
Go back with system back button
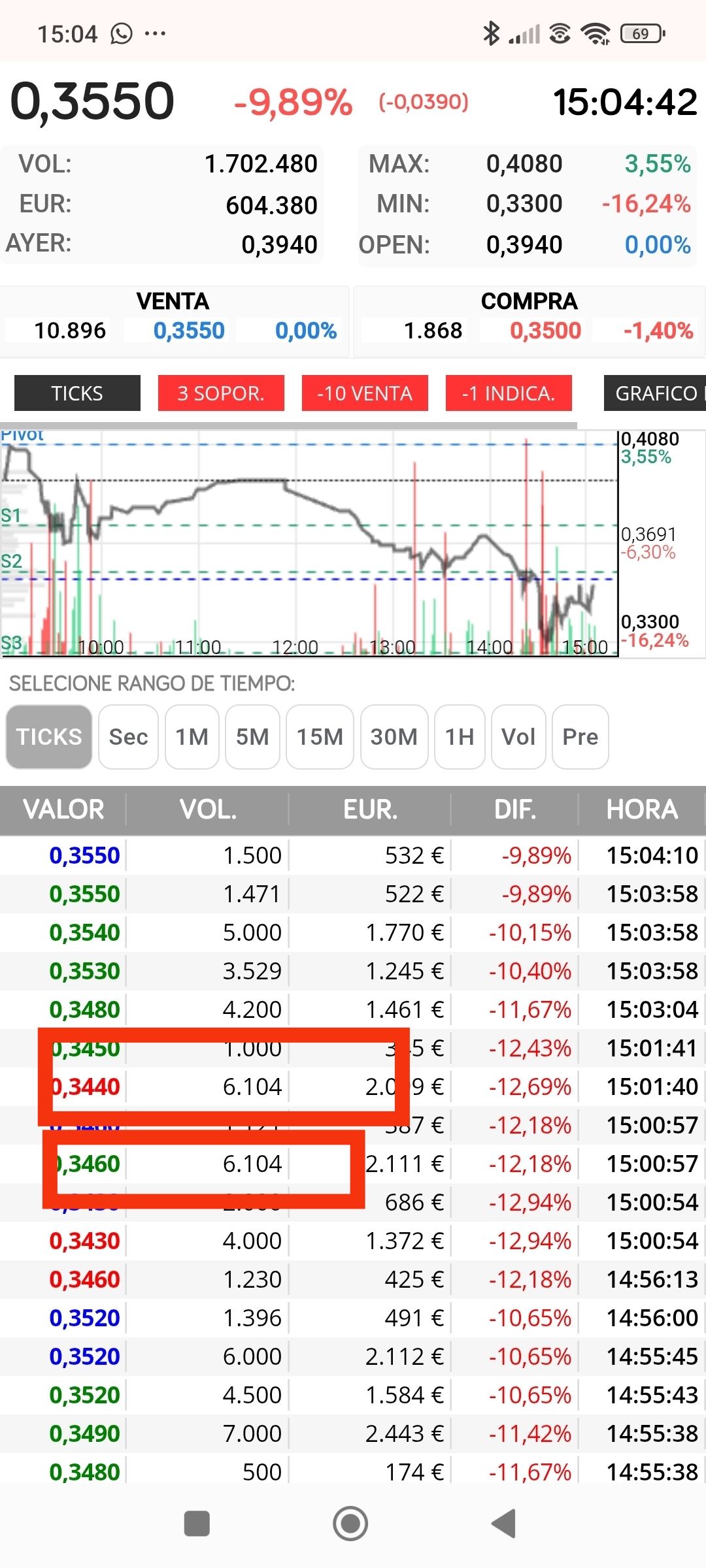coord(504,1524)
